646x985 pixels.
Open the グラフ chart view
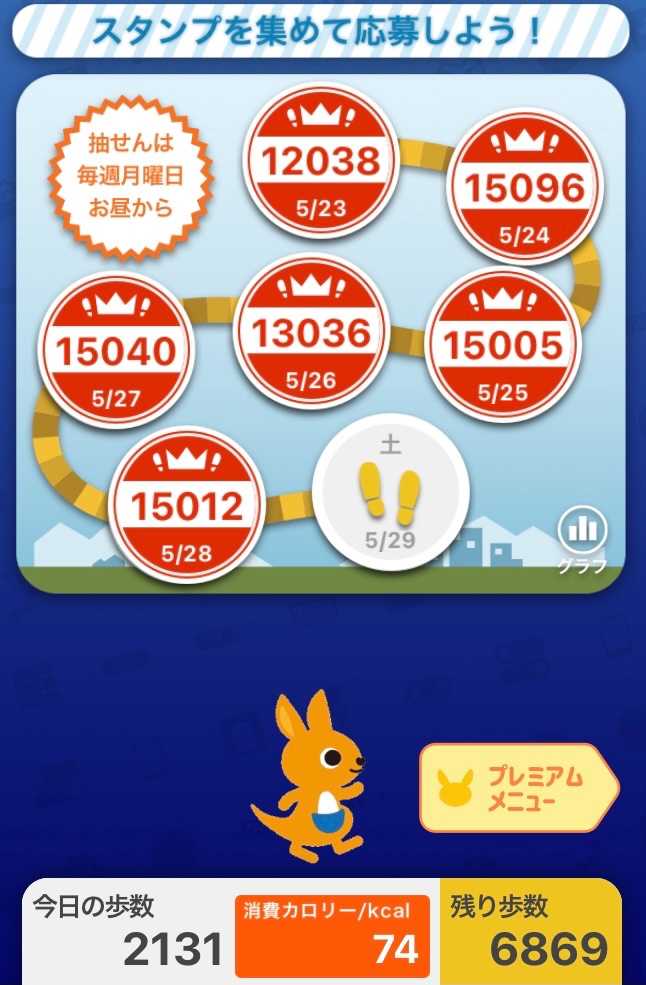coord(582,536)
